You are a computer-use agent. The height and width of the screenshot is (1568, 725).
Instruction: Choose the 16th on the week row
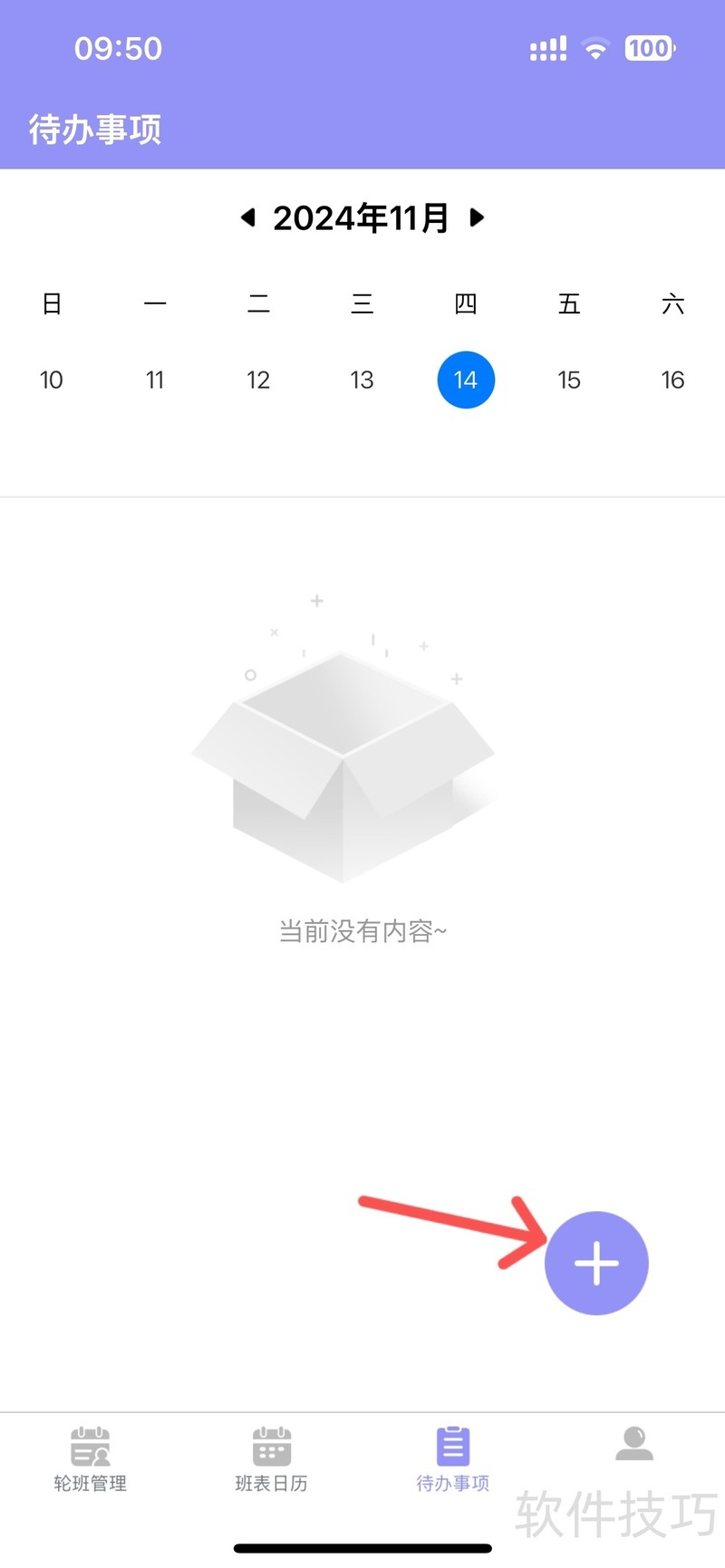tap(672, 380)
